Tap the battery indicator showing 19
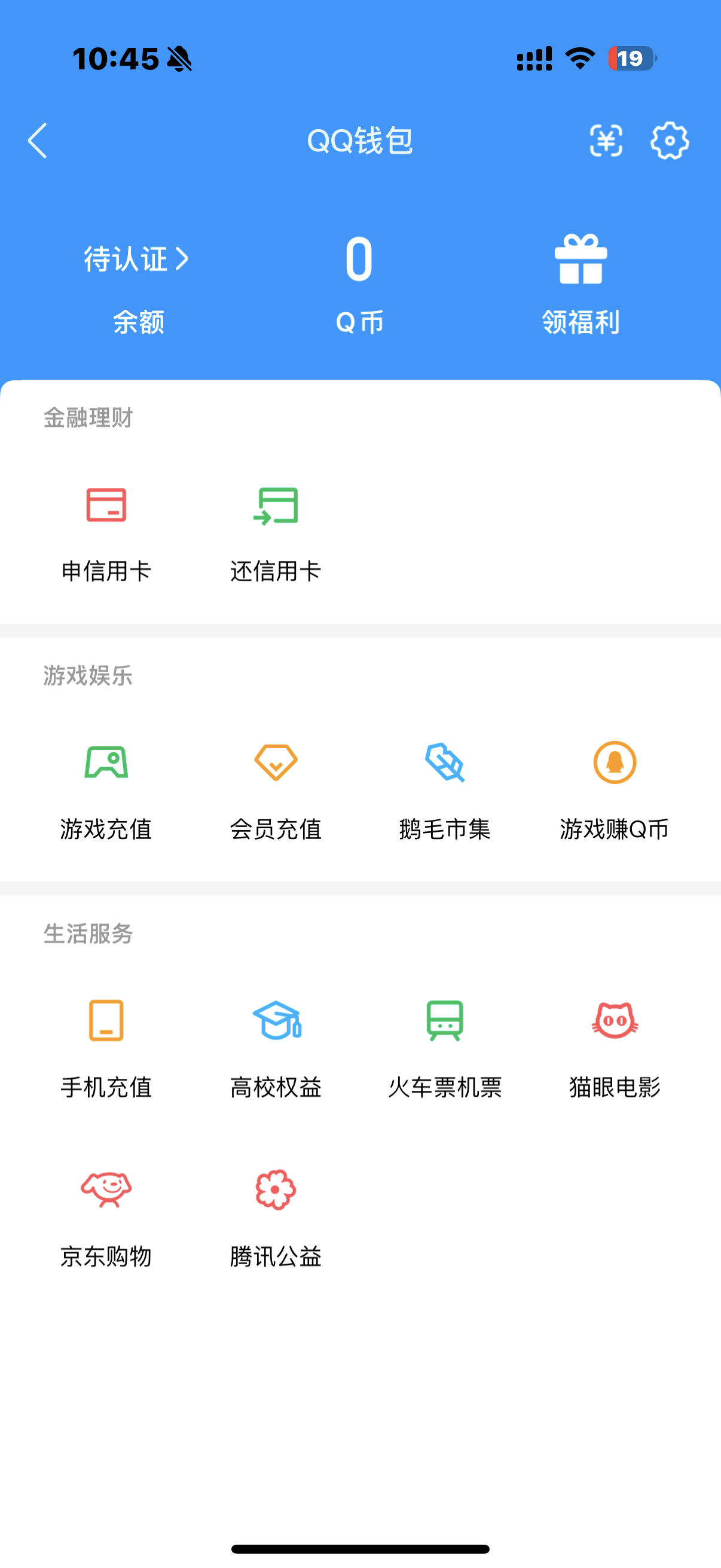The height and width of the screenshot is (1568, 721). tap(630, 58)
